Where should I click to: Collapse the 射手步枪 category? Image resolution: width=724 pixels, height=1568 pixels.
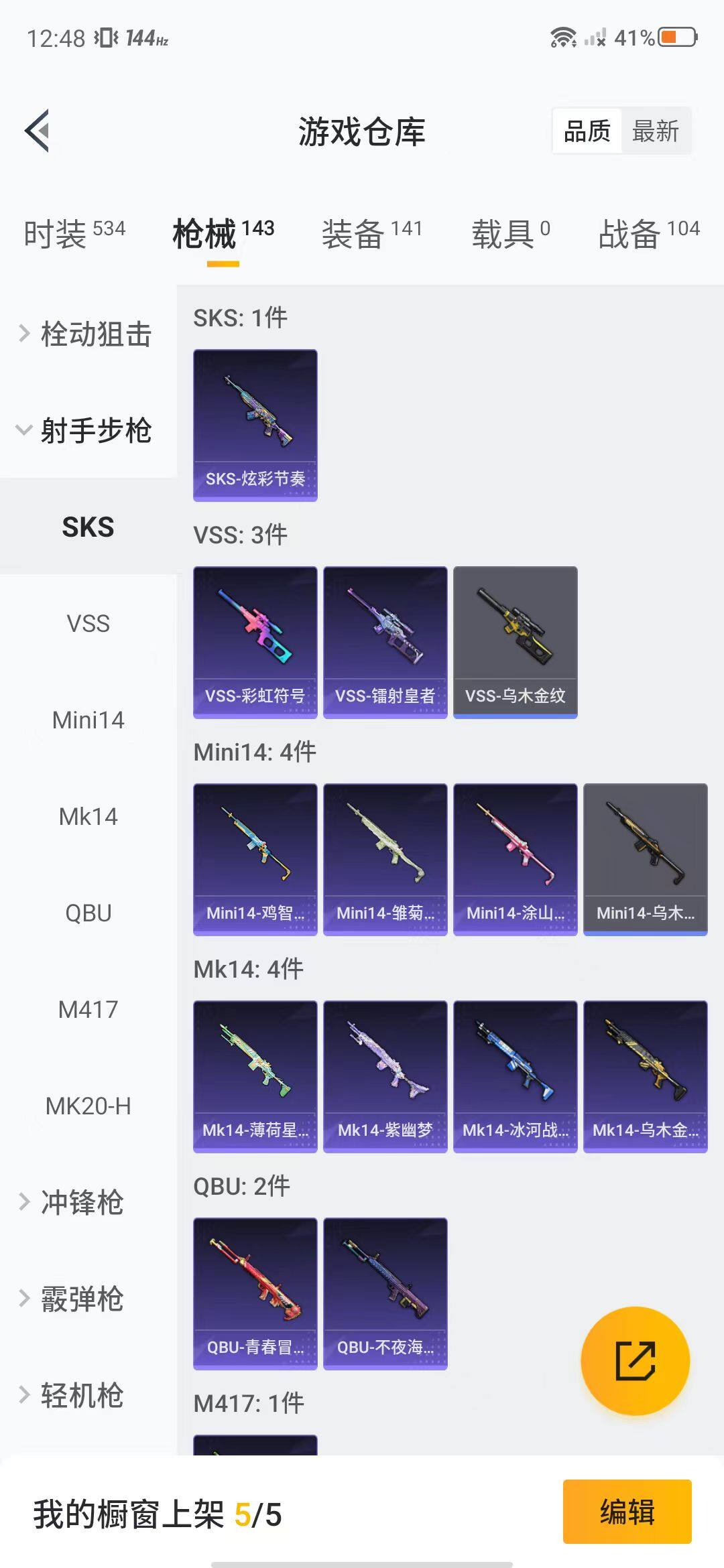pos(87,430)
